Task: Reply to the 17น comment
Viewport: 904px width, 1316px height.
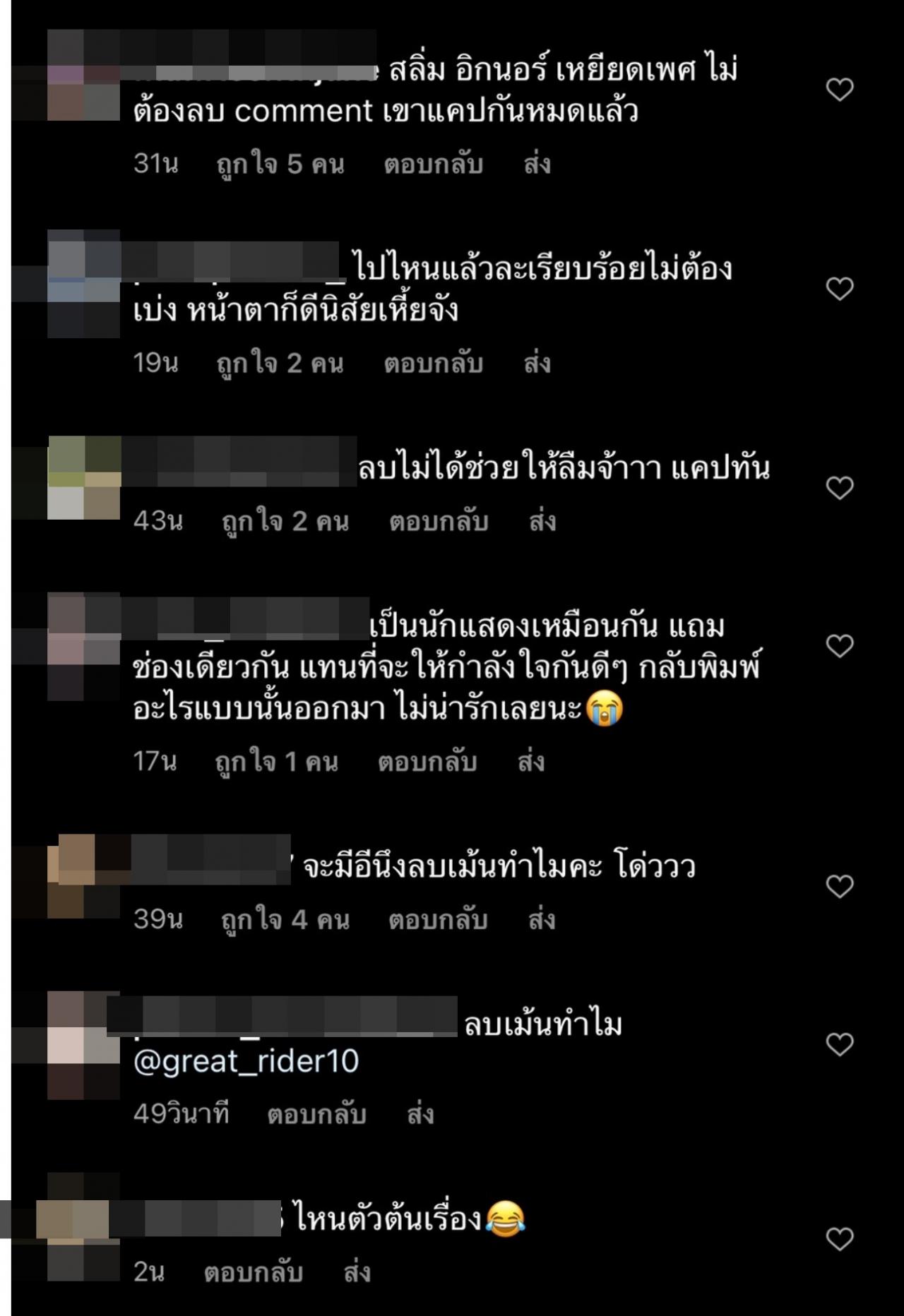Action: pyautogui.click(x=427, y=762)
